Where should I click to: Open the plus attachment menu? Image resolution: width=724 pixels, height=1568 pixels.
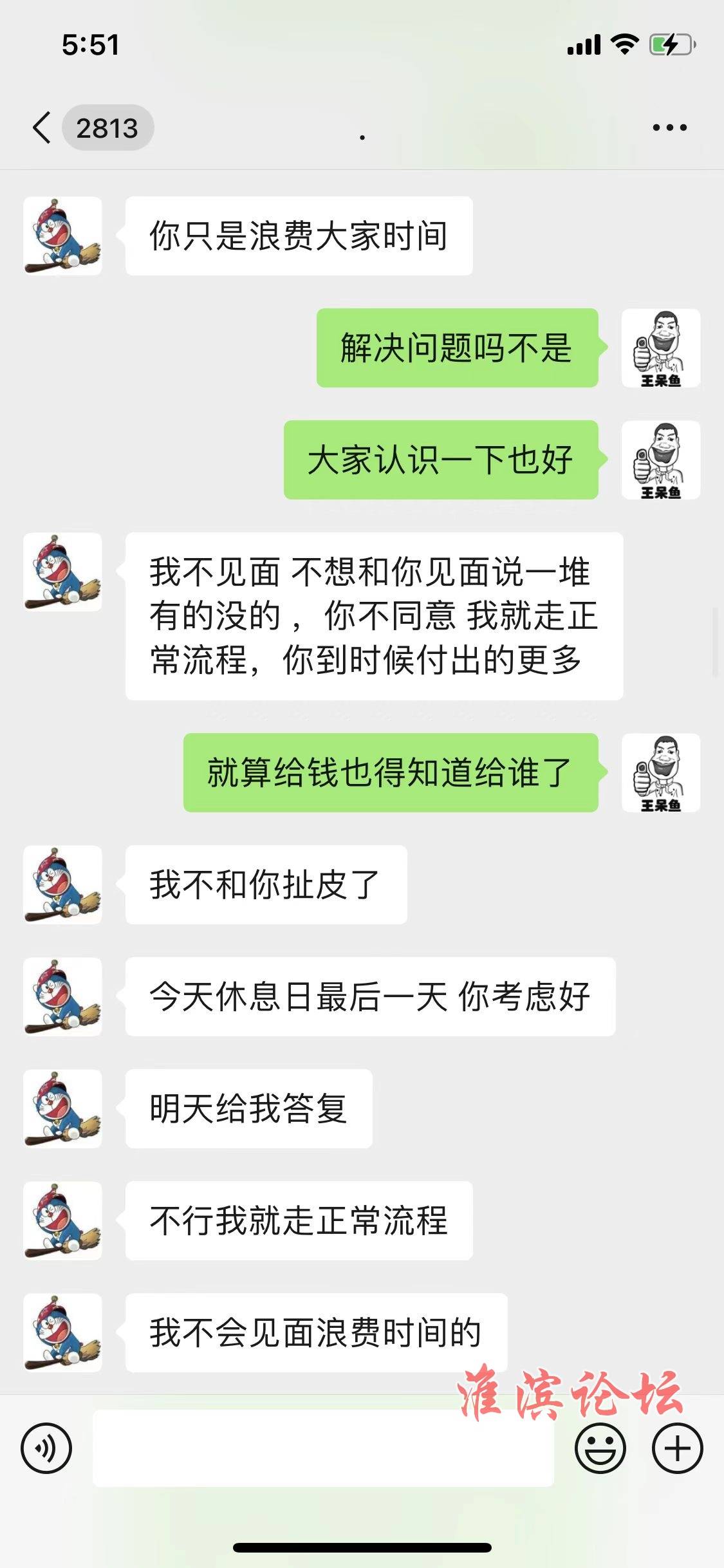[677, 1448]
